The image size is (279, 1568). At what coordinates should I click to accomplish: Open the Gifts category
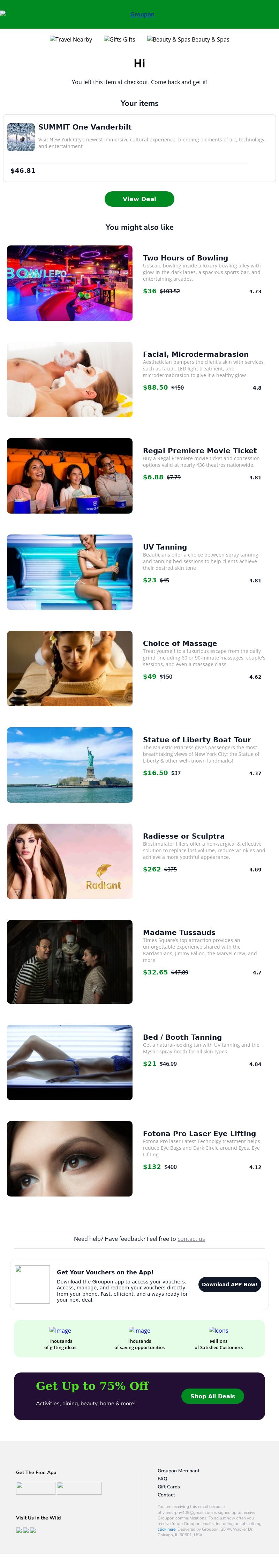(119, 39)
